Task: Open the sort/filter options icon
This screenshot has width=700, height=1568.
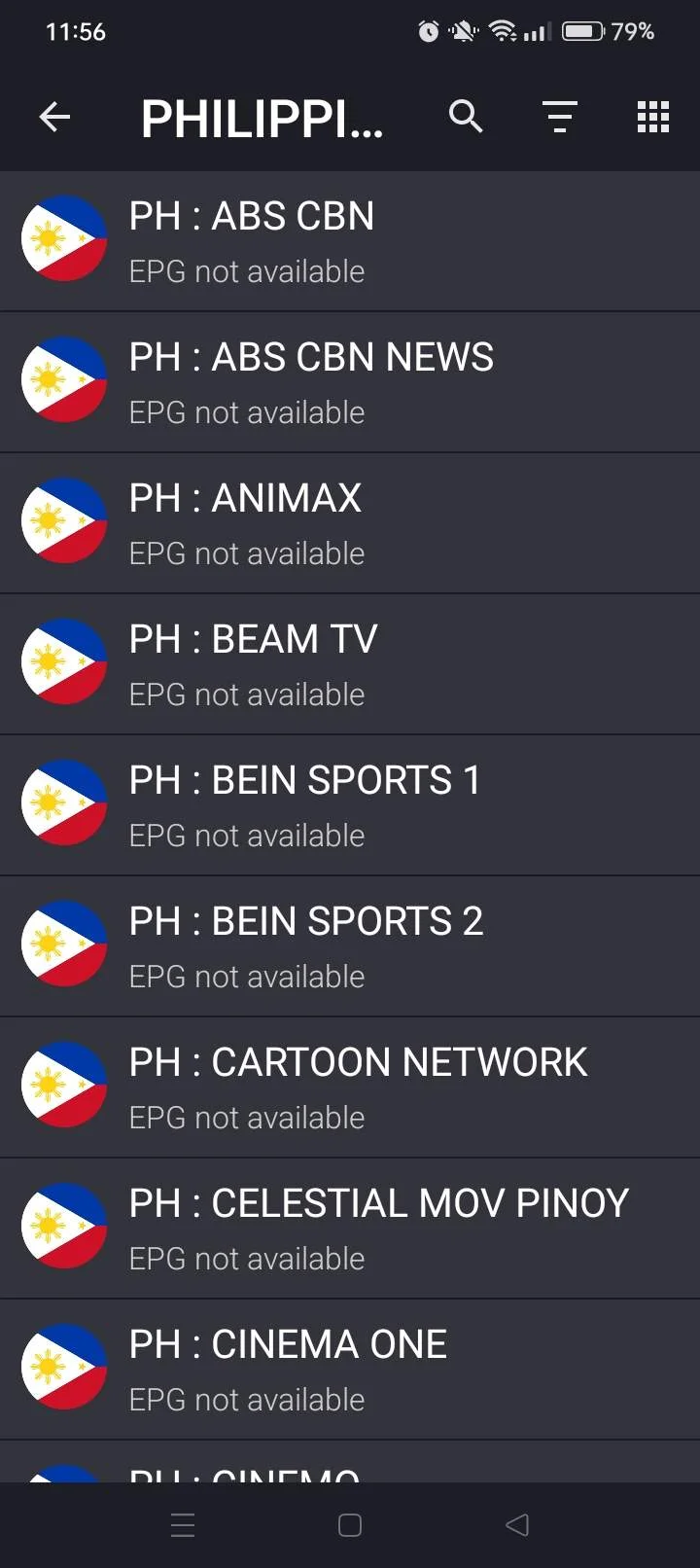Action: pos(559,117)
